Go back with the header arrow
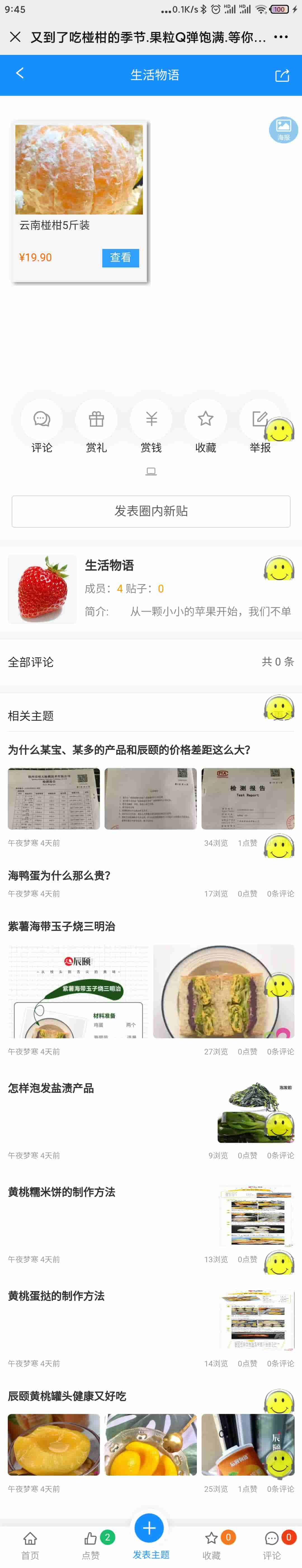This screenshot has height=1568, width=302. coord(20,74)
